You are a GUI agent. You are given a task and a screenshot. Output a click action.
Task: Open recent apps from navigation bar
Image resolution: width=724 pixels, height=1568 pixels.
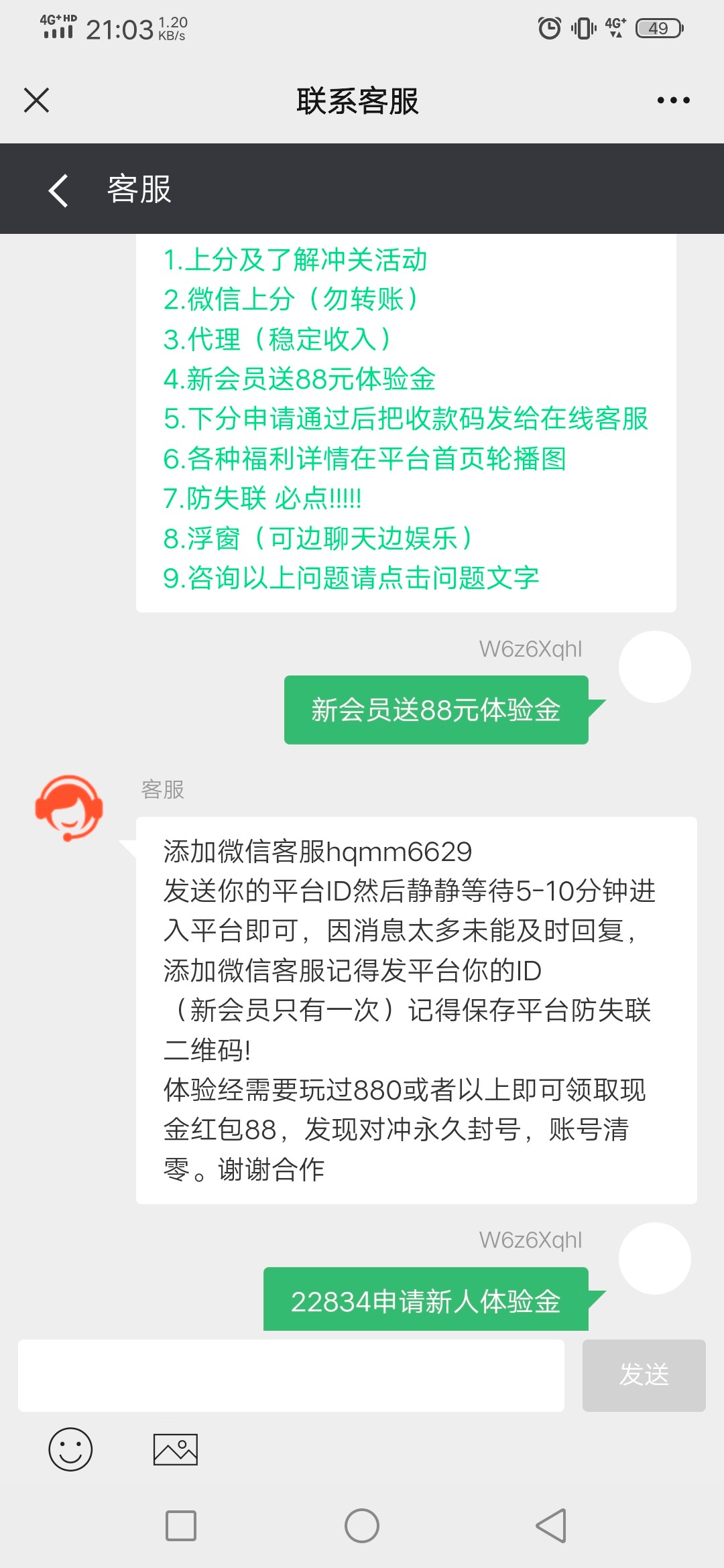pyautogui.click(x=181, y=1526)
